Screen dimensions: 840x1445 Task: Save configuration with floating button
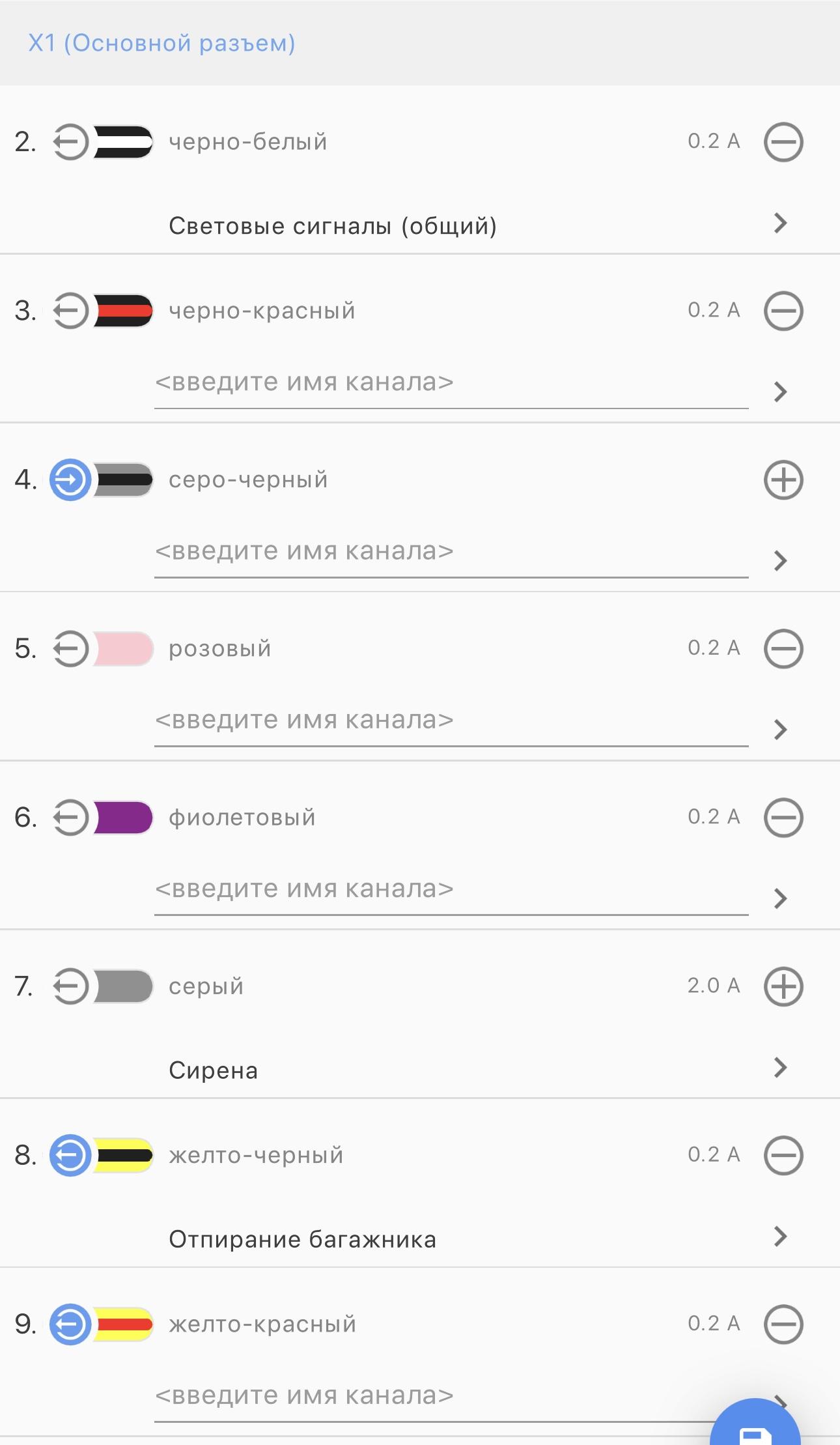pos(755,1427)
